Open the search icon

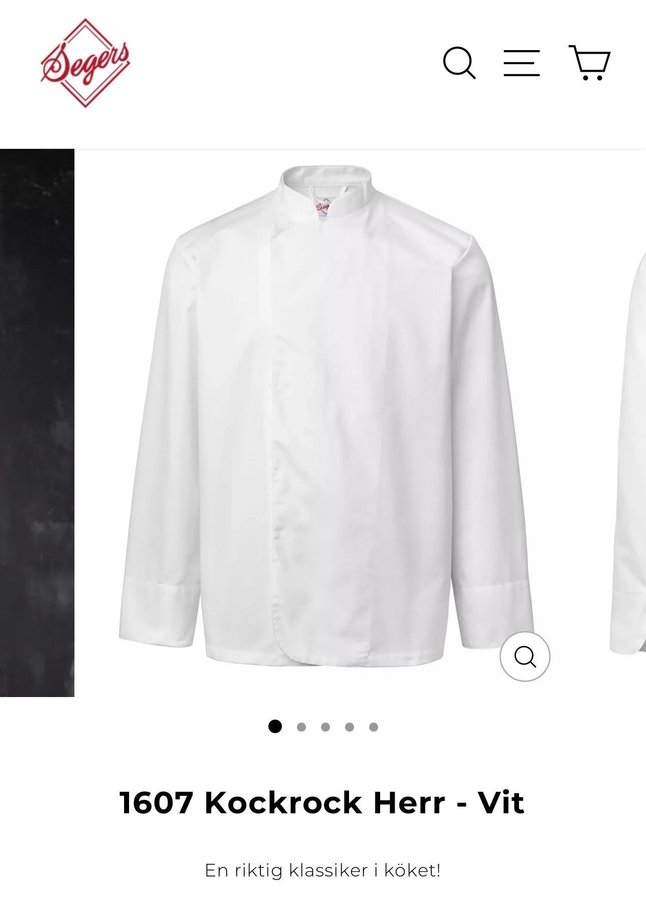click(x=459, y=63)
